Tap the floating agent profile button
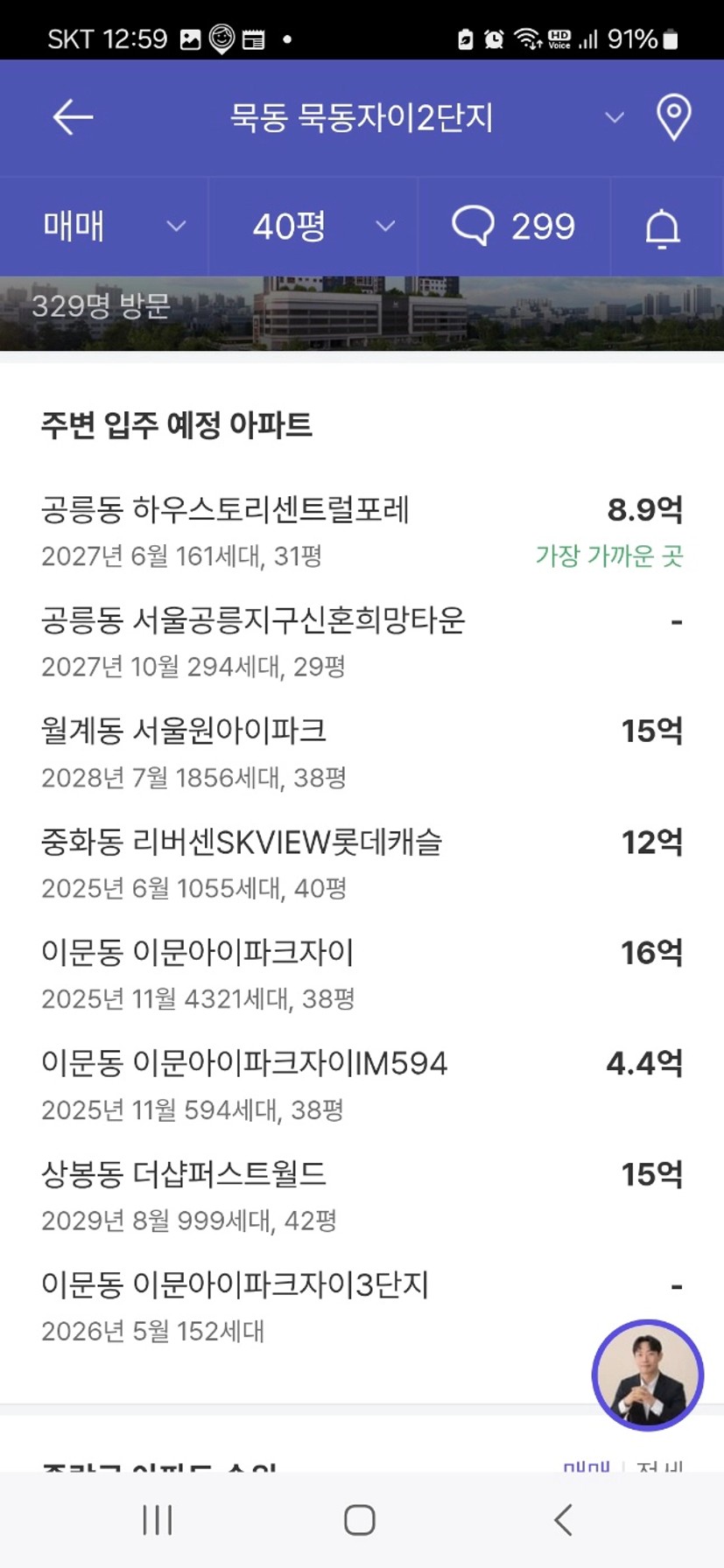The height and width of the screenshot is (1568, 724). point(648,1375)
